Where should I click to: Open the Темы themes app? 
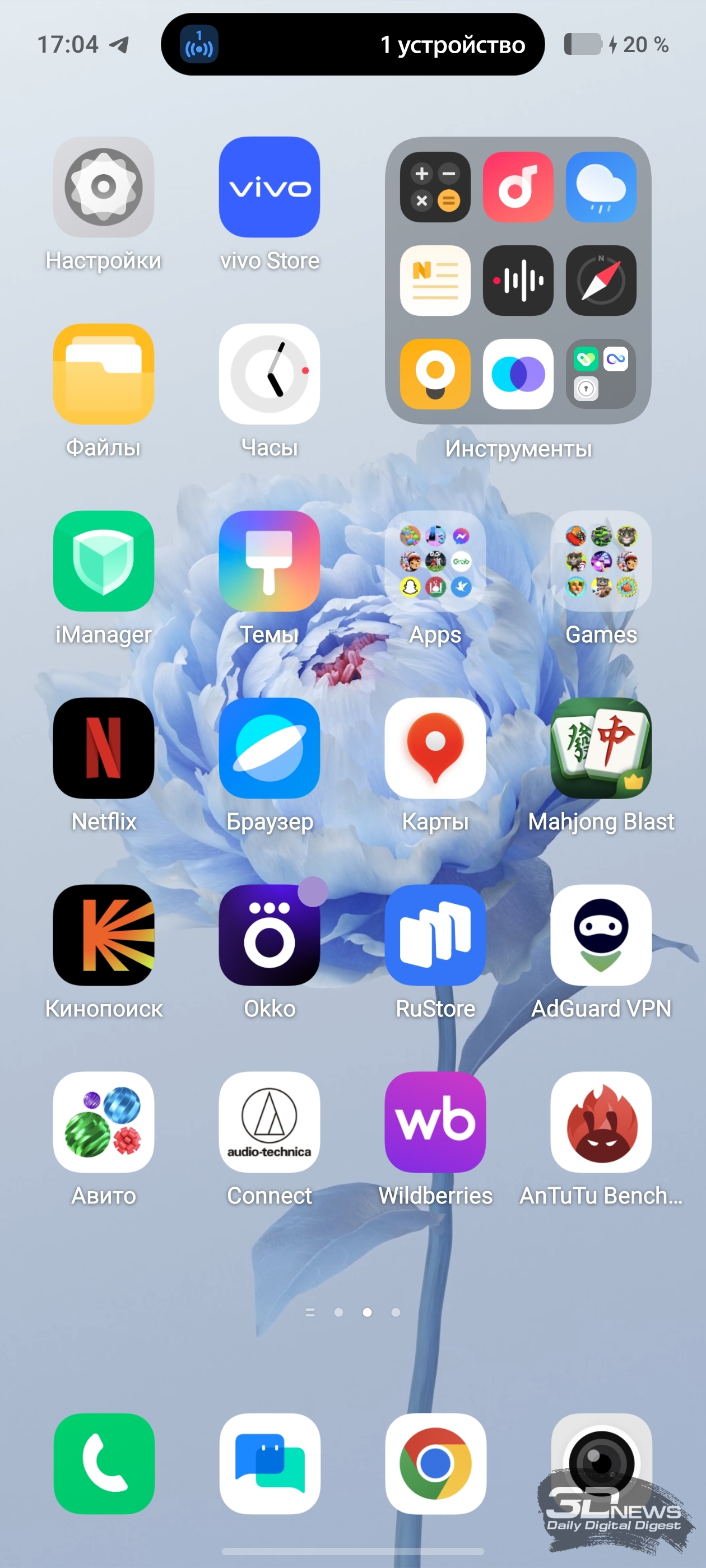click(270, 561)
